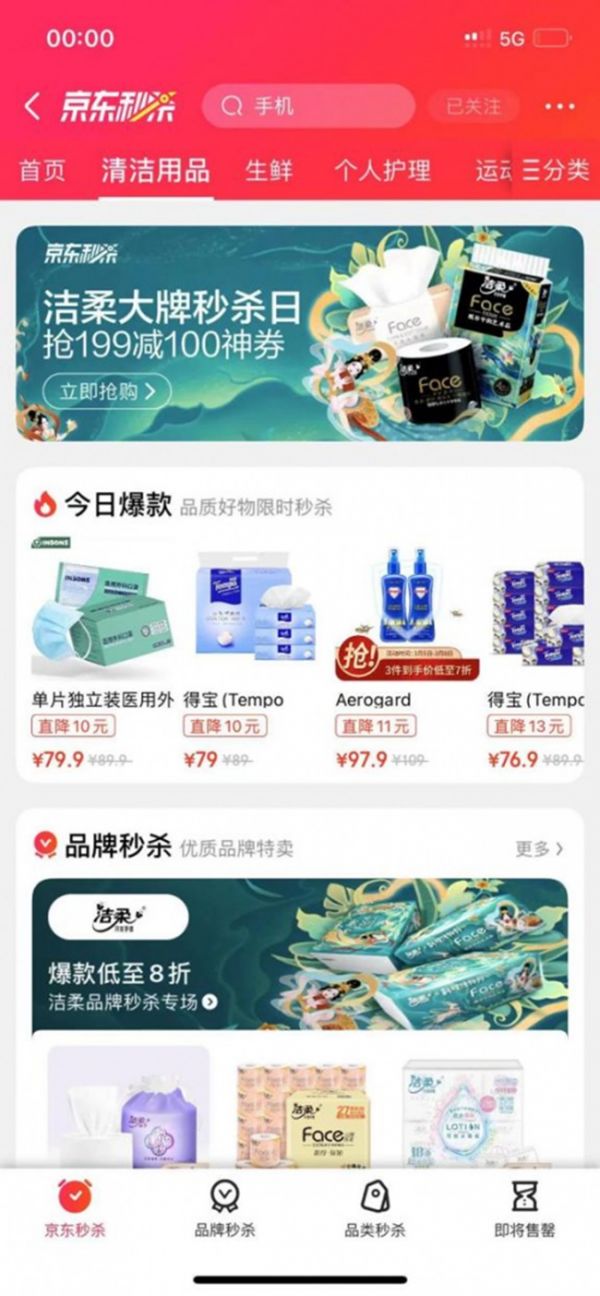600x1296 pixels.
Task: Select 京东秒杀 in the bottom bar
Action: 75,1209
